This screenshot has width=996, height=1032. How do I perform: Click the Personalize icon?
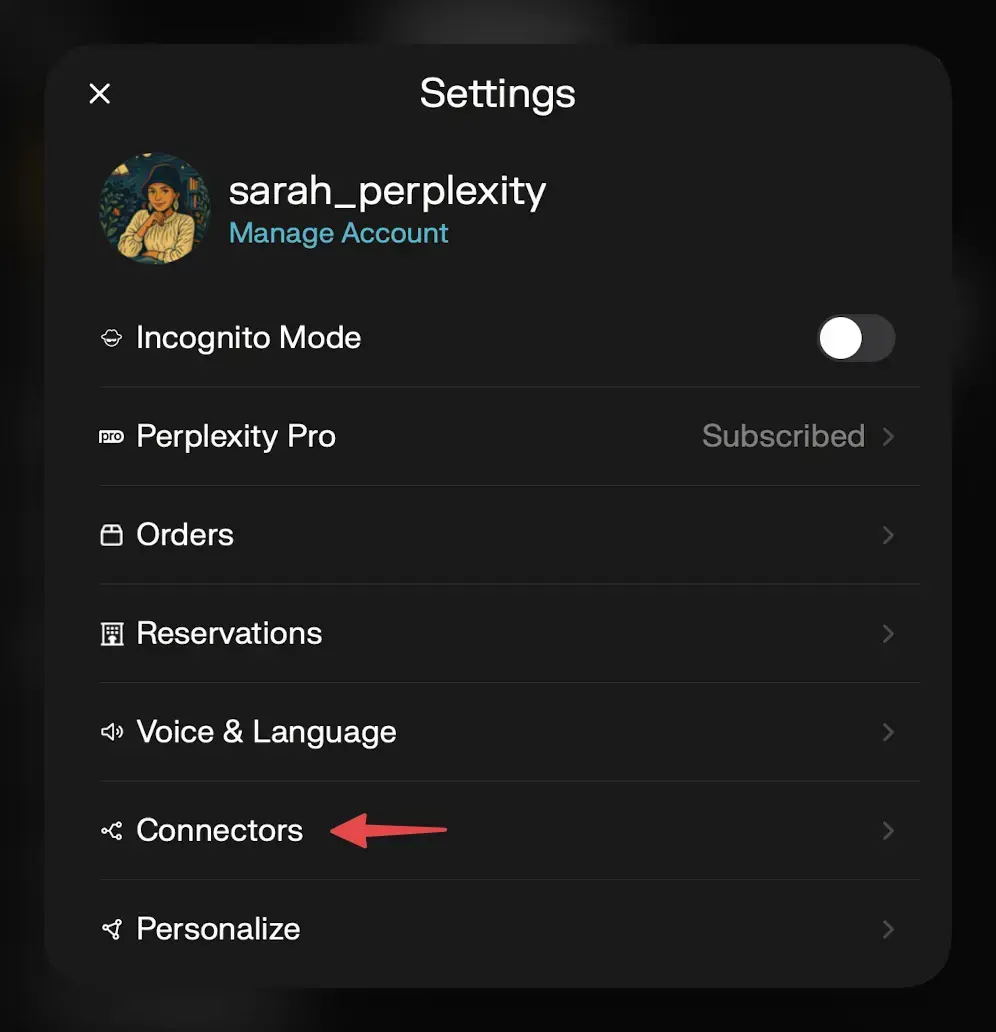111,929
